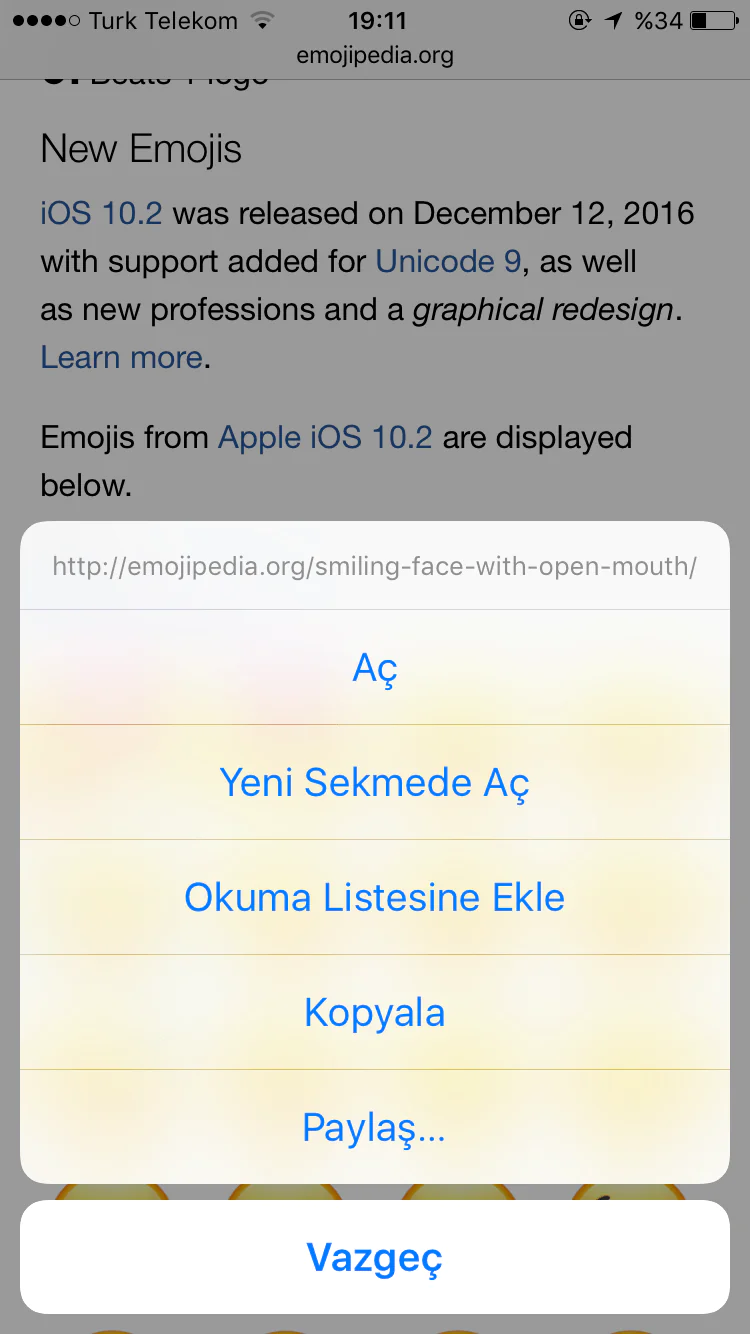Screen dimensions: 750x1334
Task: Tap the emojipedia.org address text
Action: tap(375, 55)
